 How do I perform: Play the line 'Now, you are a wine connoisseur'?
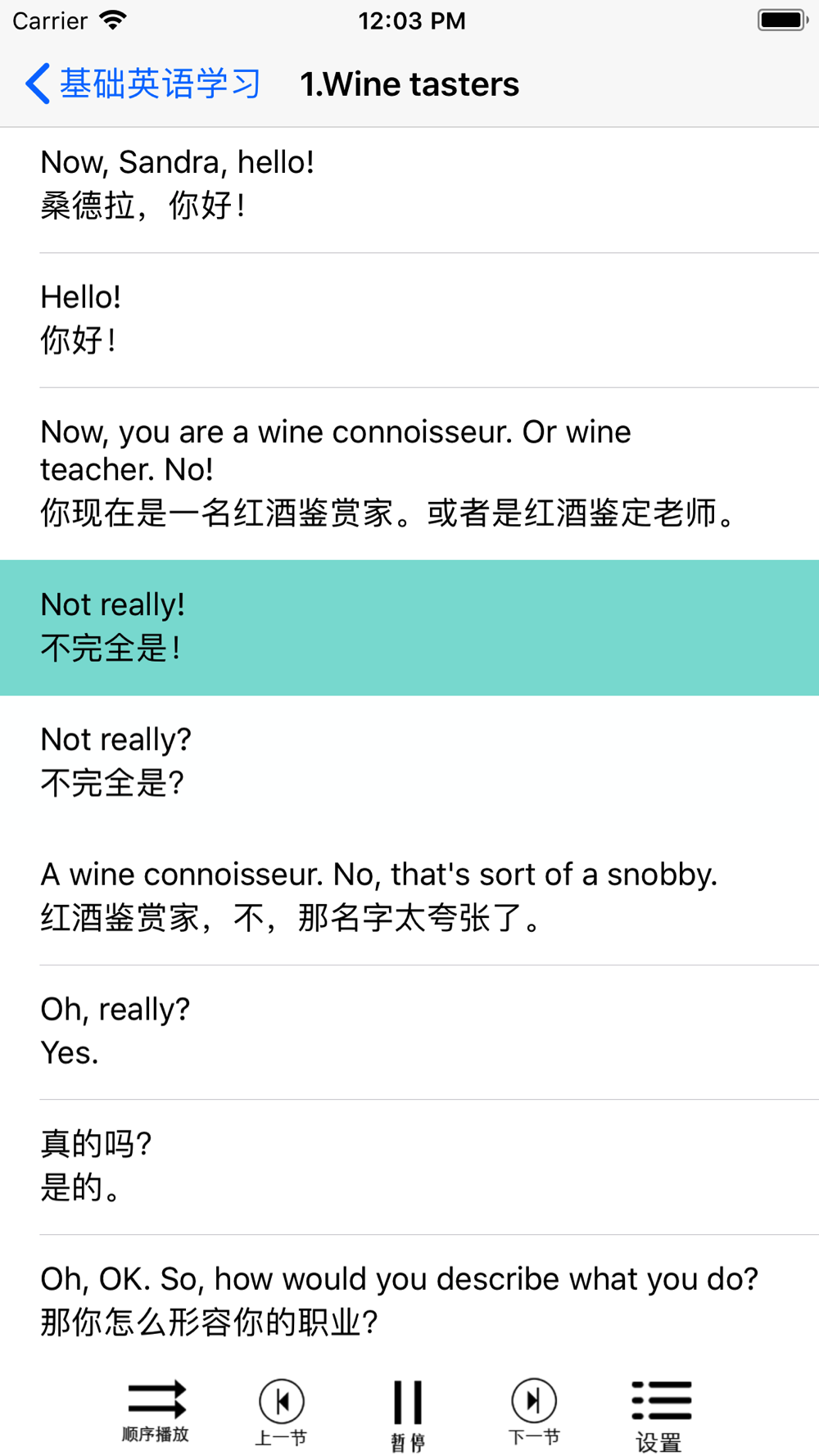pos(409,473)
